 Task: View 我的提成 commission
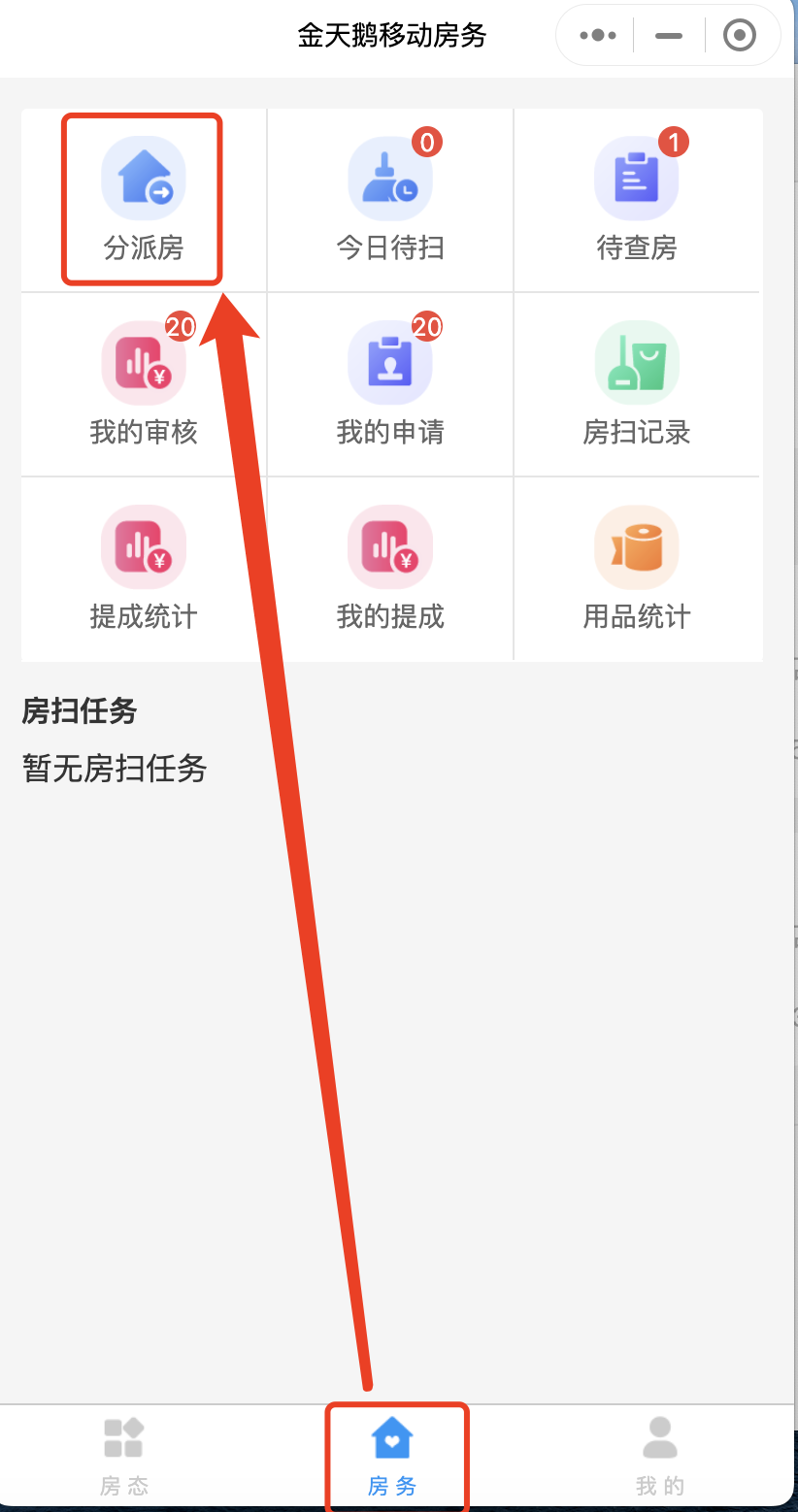point(390,569)
